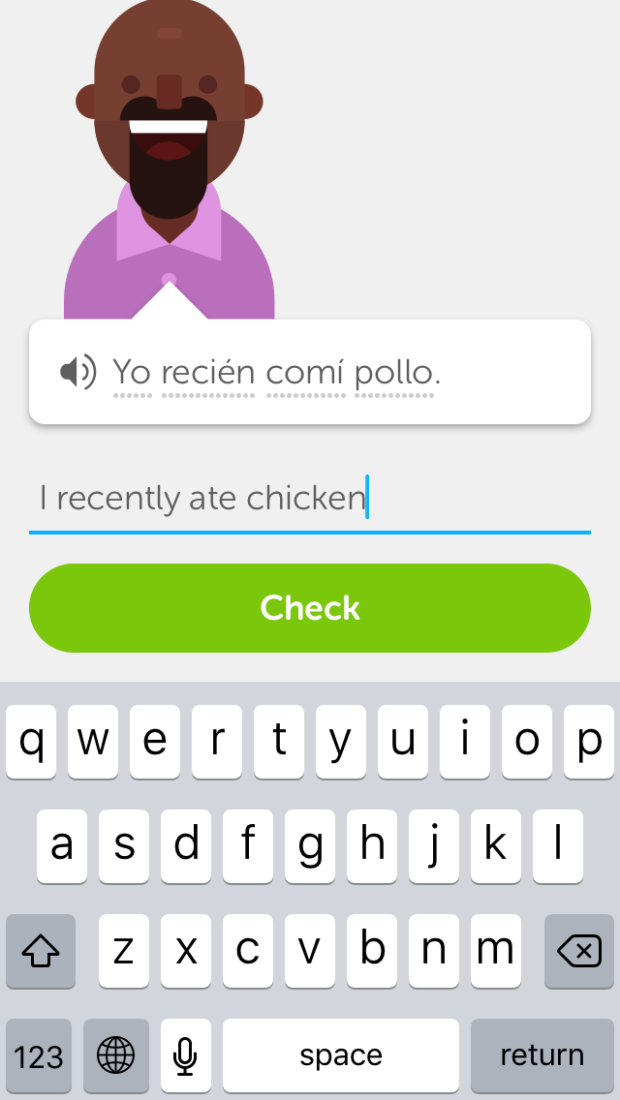Viewport: 620px width, 1100px height.
Task: Tap the space bar
Action: (341, 1055)
